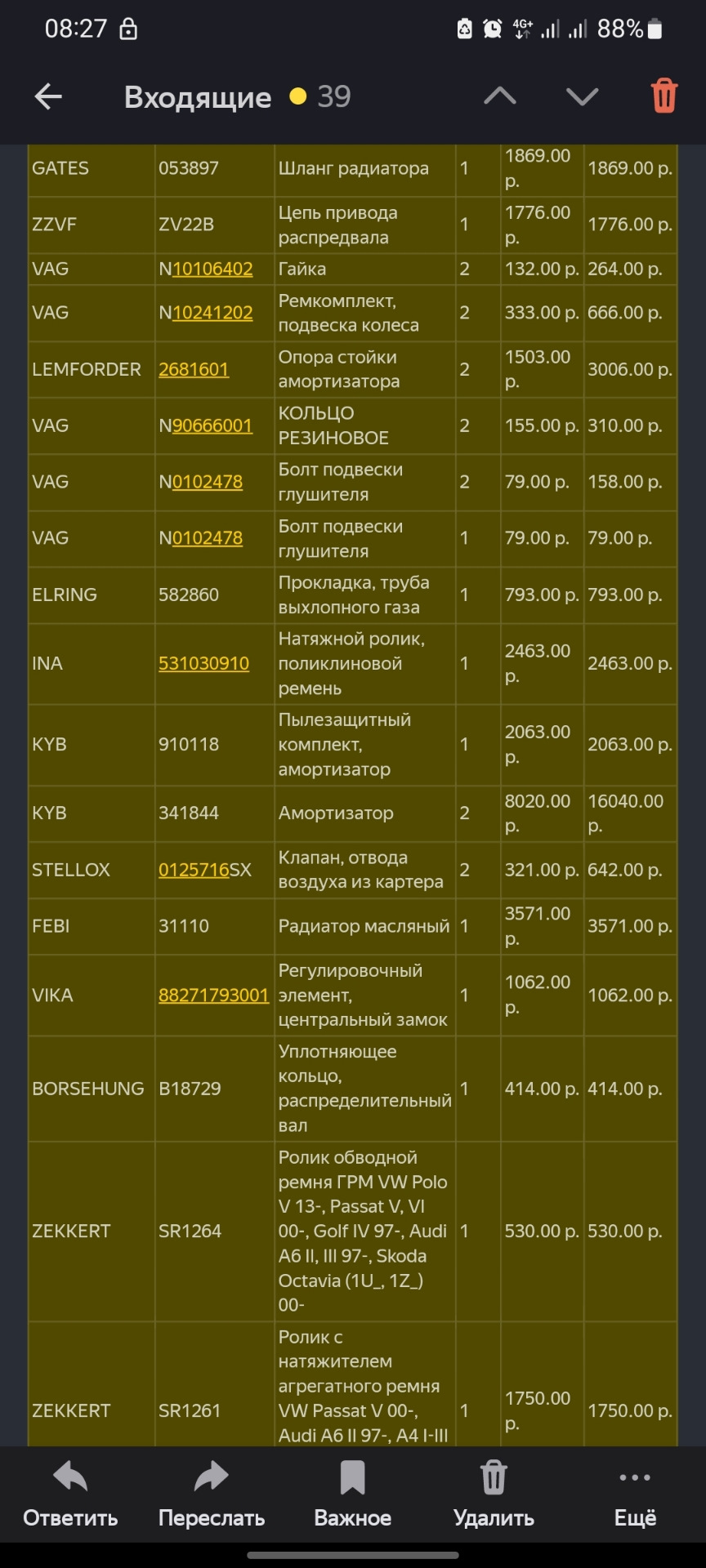Open N0102478 link in quantity 2 row
Screen dimensions: 706x1568
point(207,482)
